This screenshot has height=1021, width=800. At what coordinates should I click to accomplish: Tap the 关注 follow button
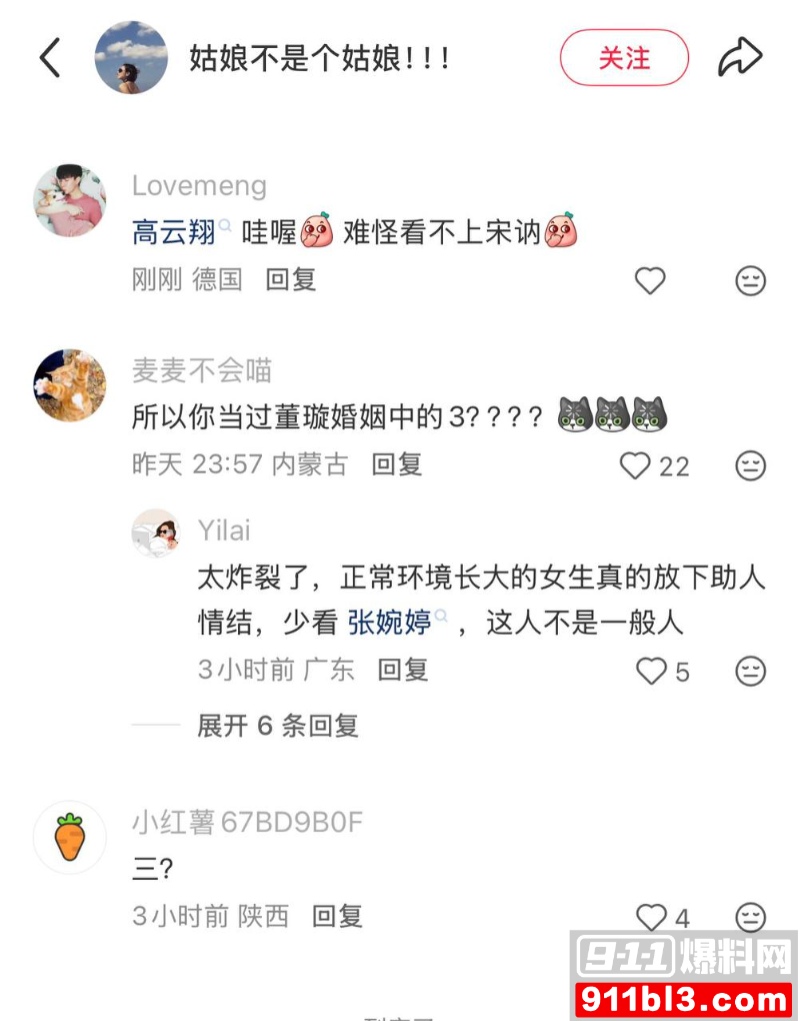(624, 57)
